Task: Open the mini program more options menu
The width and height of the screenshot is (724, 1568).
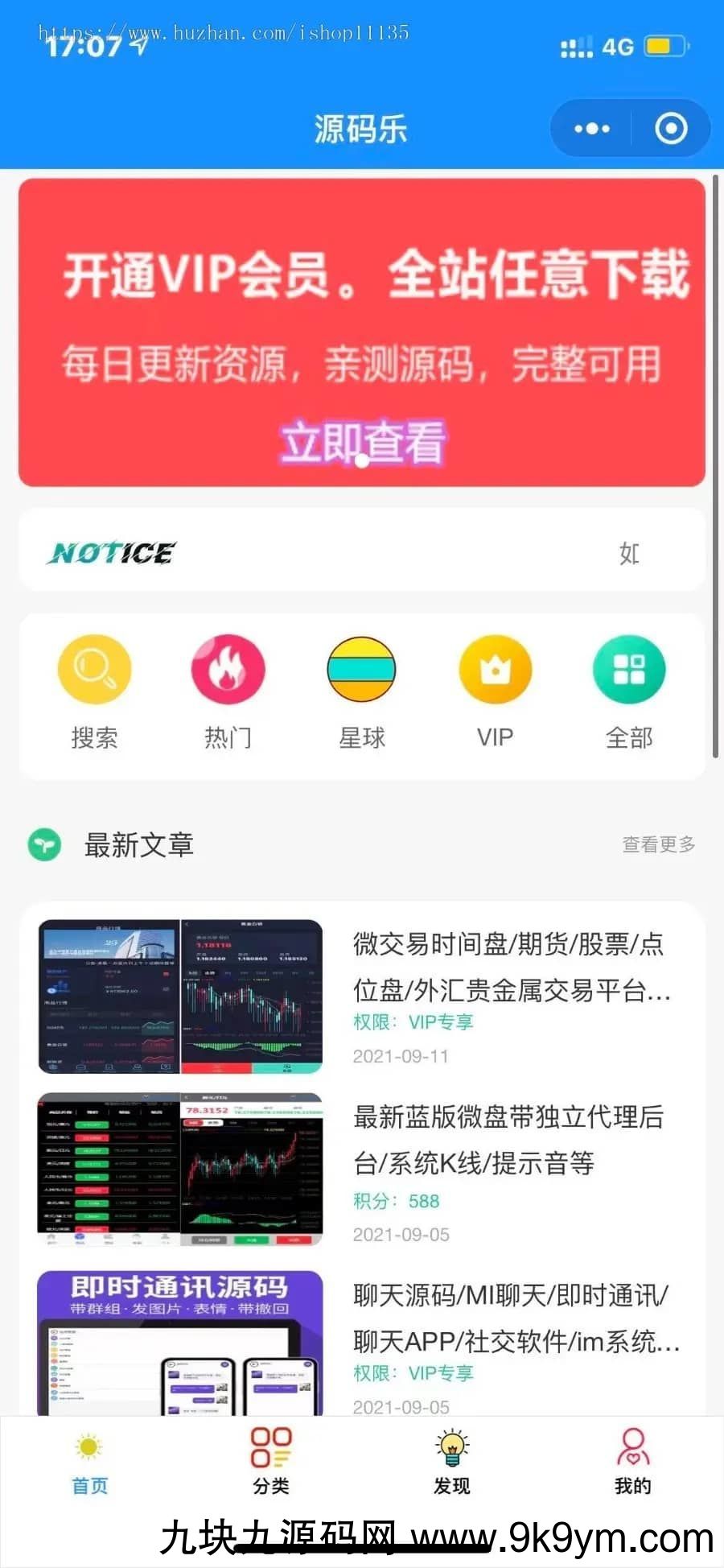Action: [592, 129]
